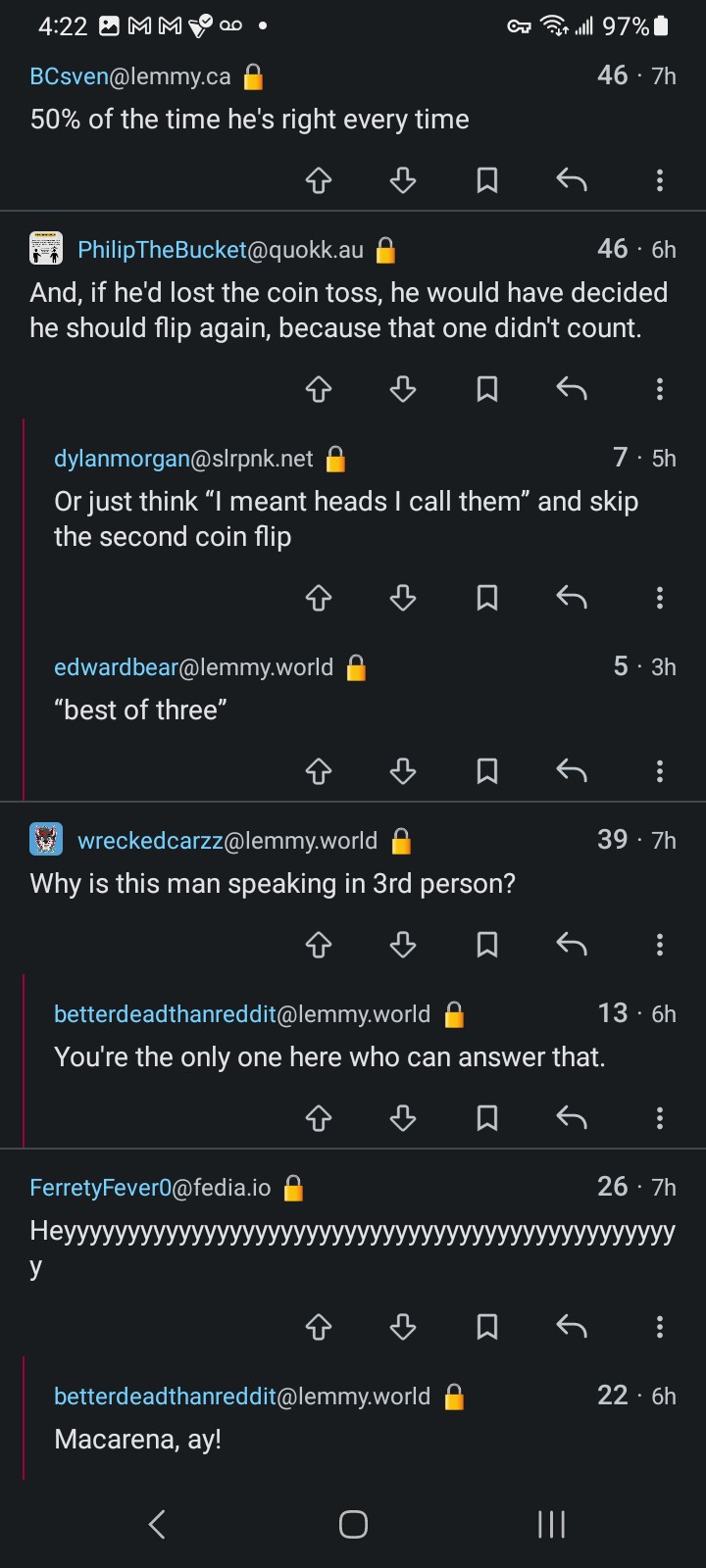Reply to the "Macarena, ay!" comment

point(572,1499)
